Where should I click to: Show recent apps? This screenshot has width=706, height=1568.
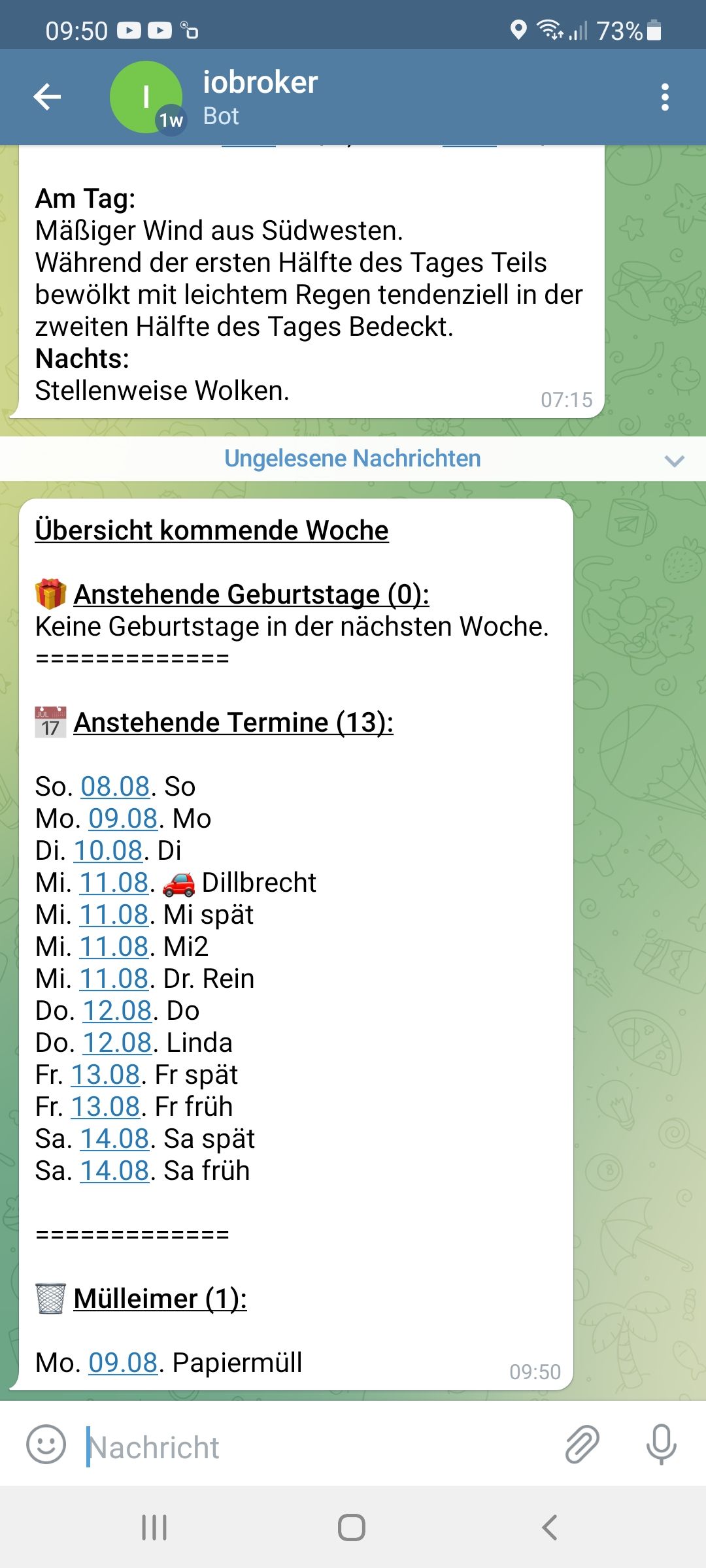pos(154,1527)
